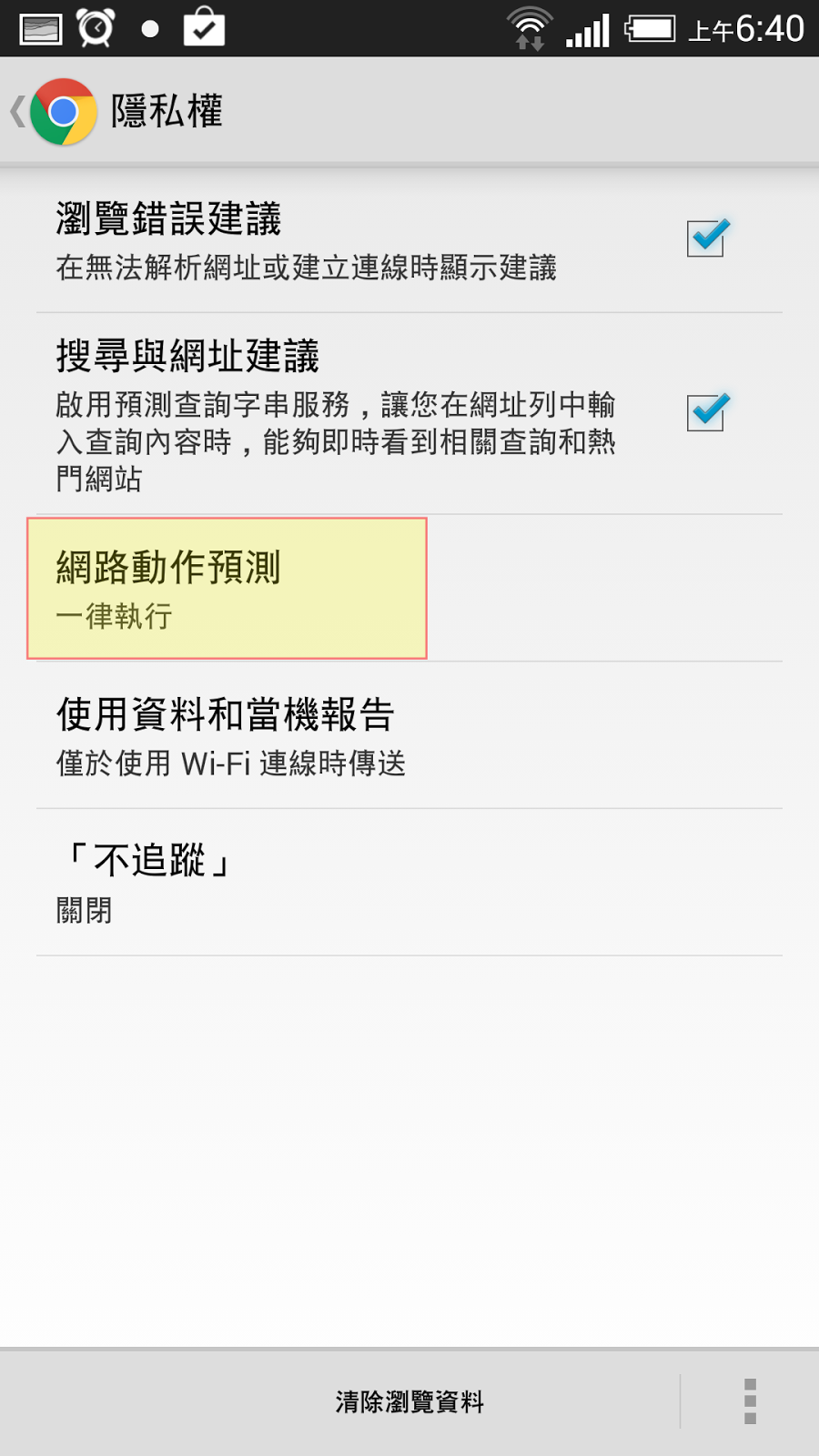819x1456 pixels.
Task: Toggle the 搜尋與網址建議 checkbox
Action: tap(706, 412)
